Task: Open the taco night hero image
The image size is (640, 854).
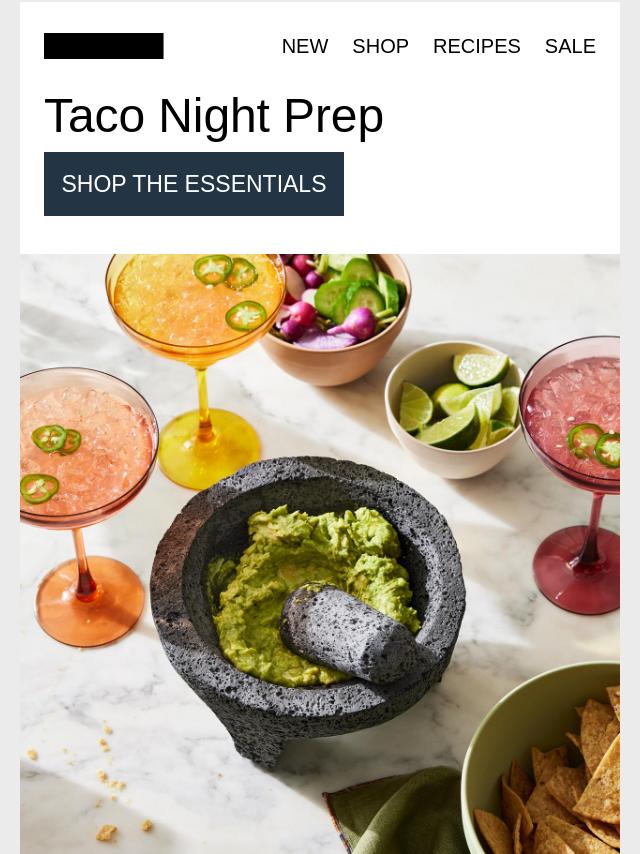Action: (320, 553)
